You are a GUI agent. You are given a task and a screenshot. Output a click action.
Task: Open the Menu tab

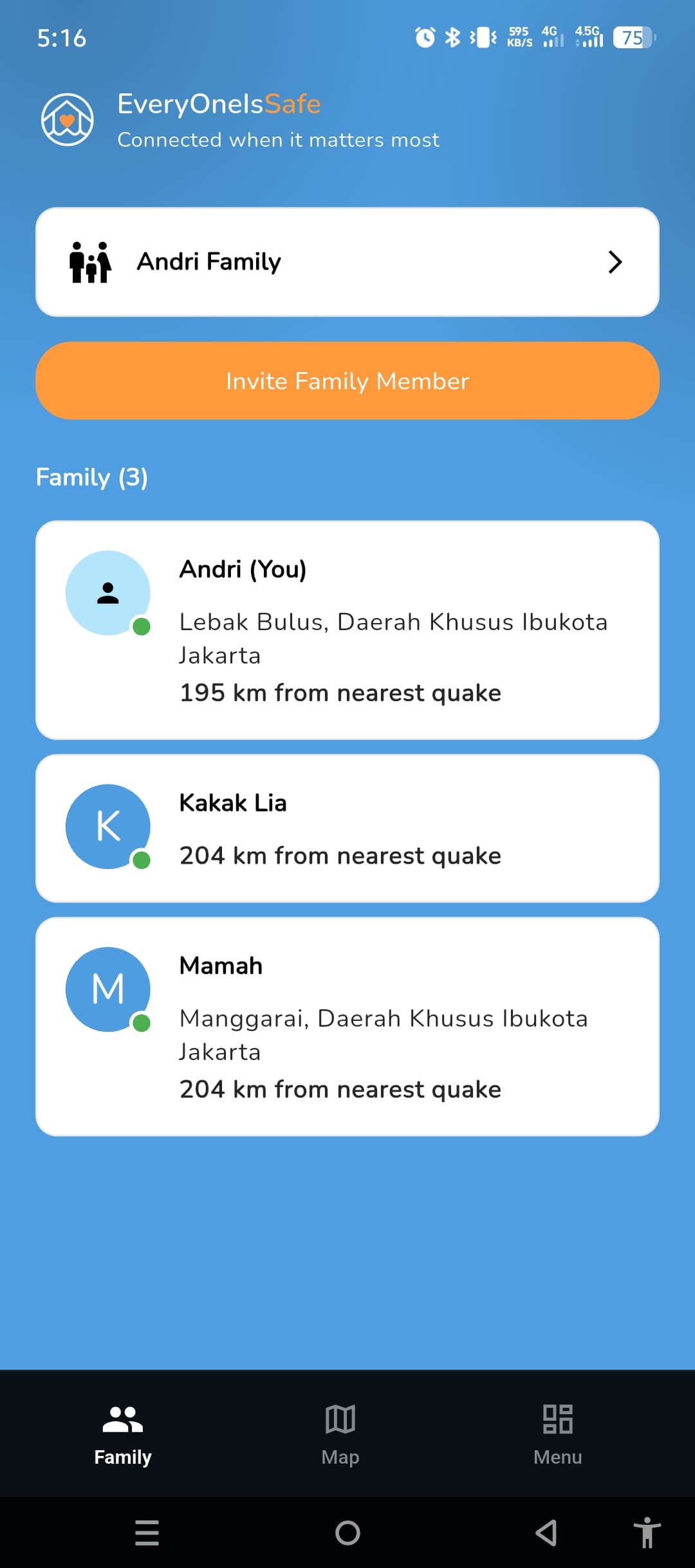coord(557,1432)
